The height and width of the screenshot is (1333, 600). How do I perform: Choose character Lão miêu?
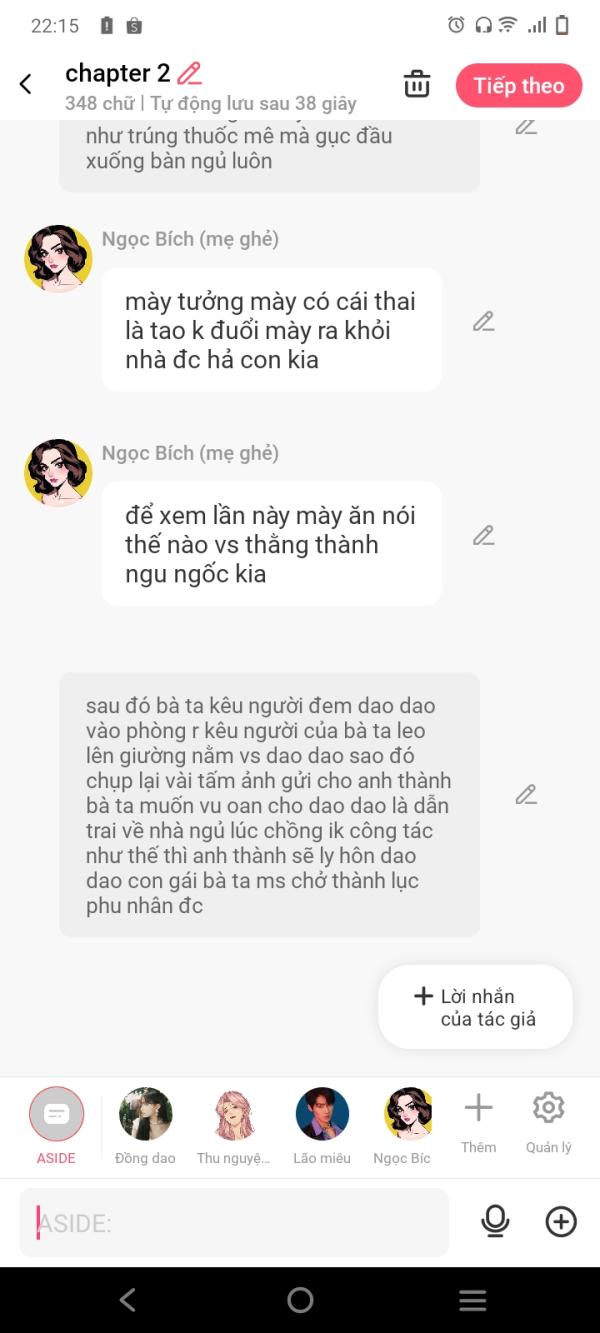[322, 1115]
